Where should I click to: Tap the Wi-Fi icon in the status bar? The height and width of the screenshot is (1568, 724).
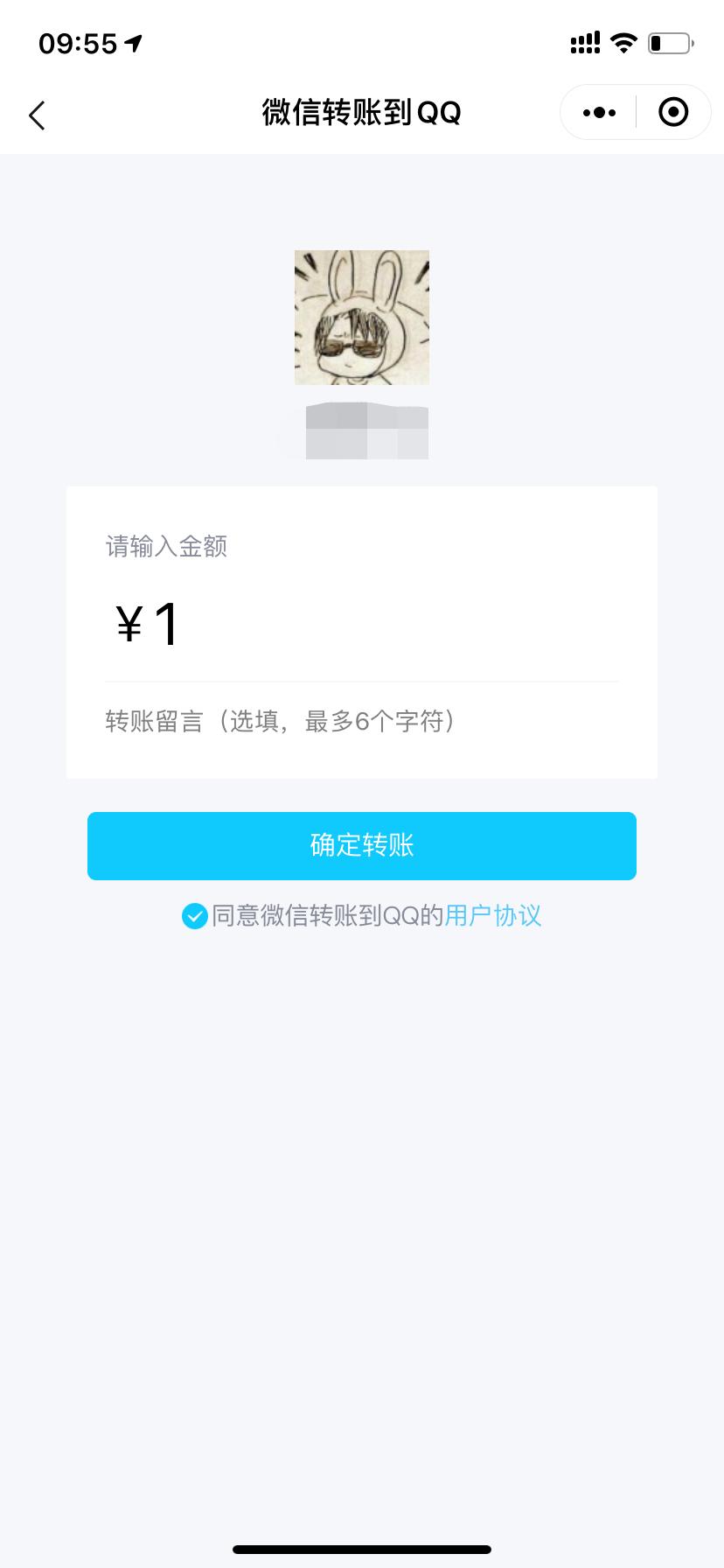pos(623,41)
